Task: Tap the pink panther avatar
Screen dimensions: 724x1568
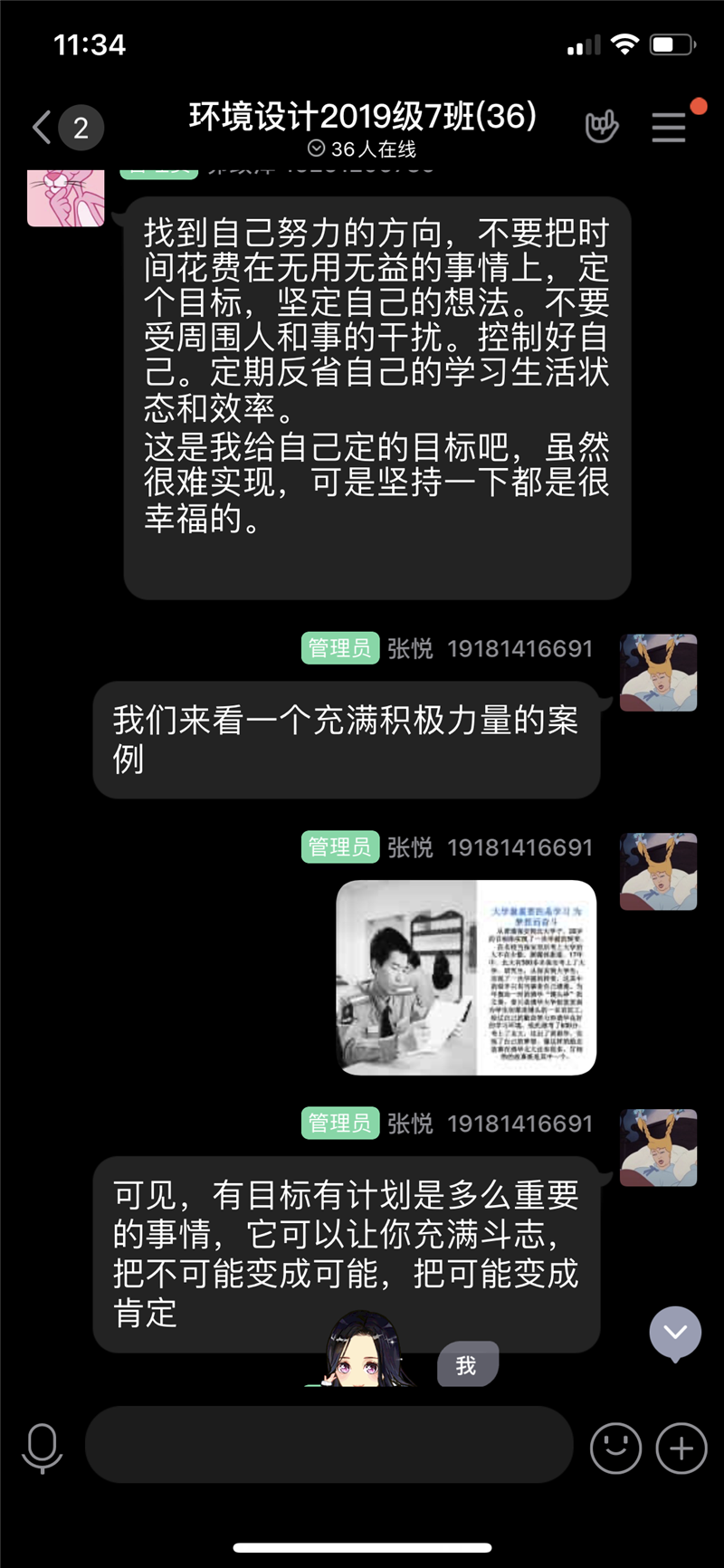Action: pyautogui.click(x=66, y=196)
